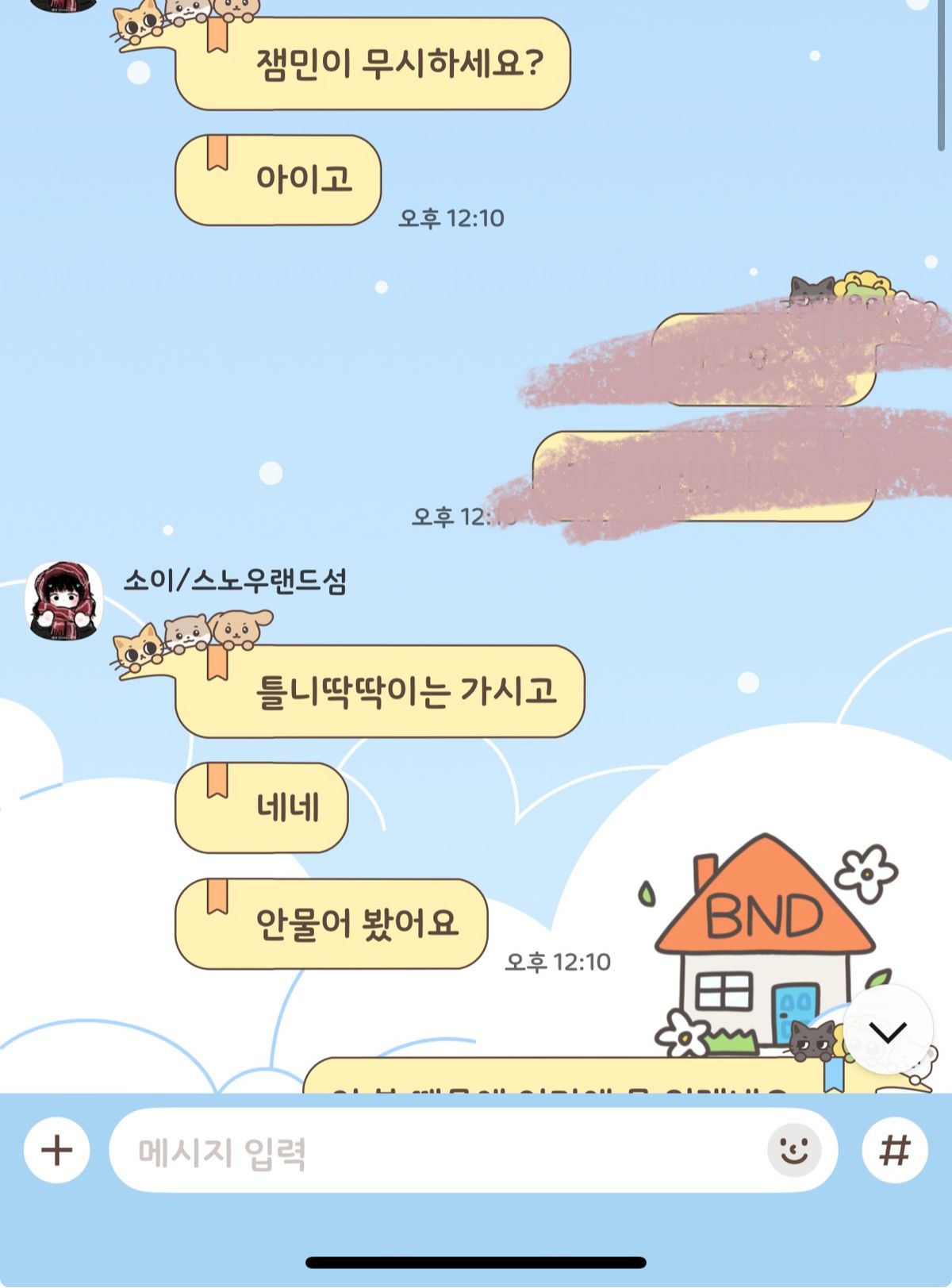The width and height of the screenshot is (952, 1288).
Task: Jump to the latest message
Action: click(x=887, y=1032)
